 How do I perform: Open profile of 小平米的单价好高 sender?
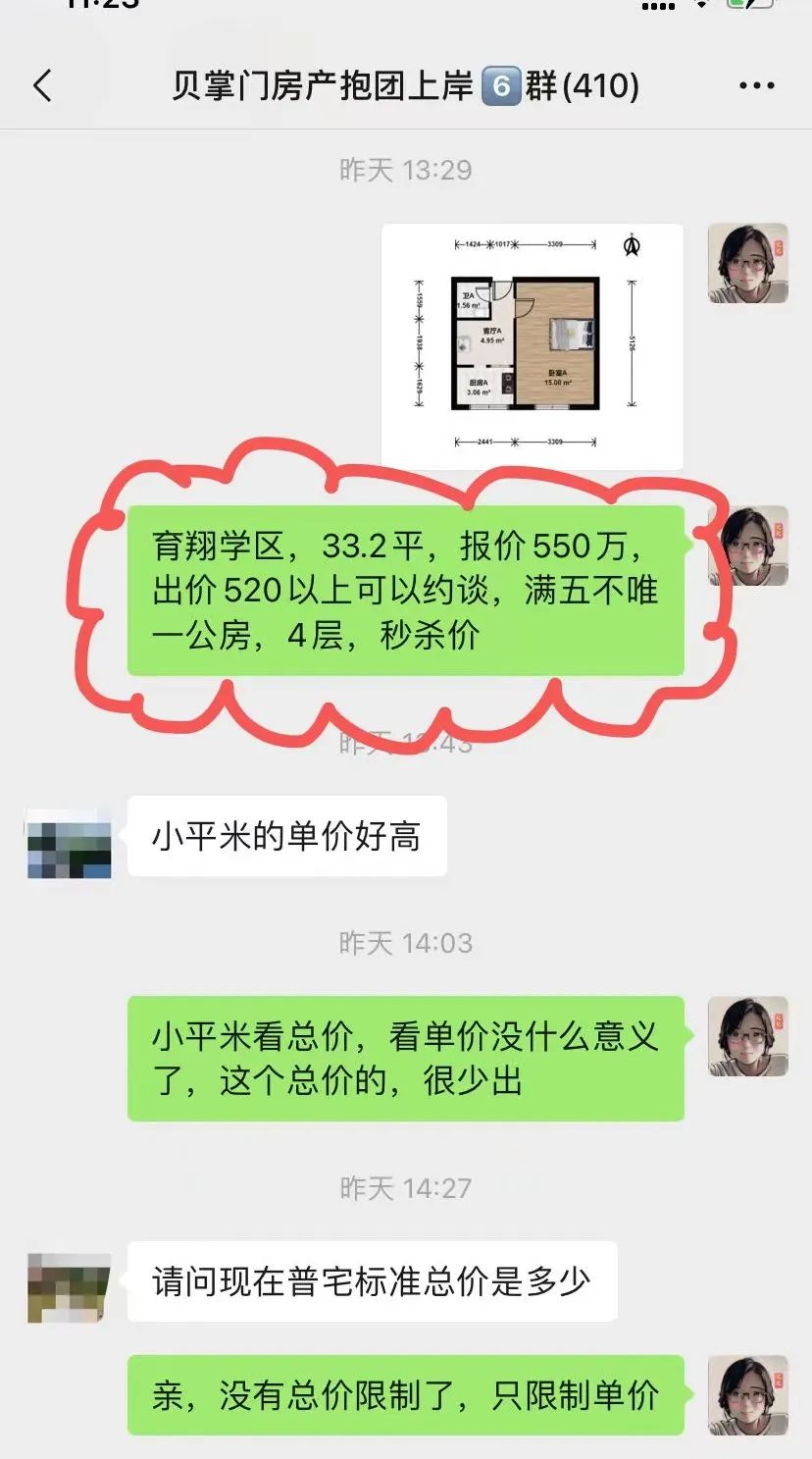[69, 841]
